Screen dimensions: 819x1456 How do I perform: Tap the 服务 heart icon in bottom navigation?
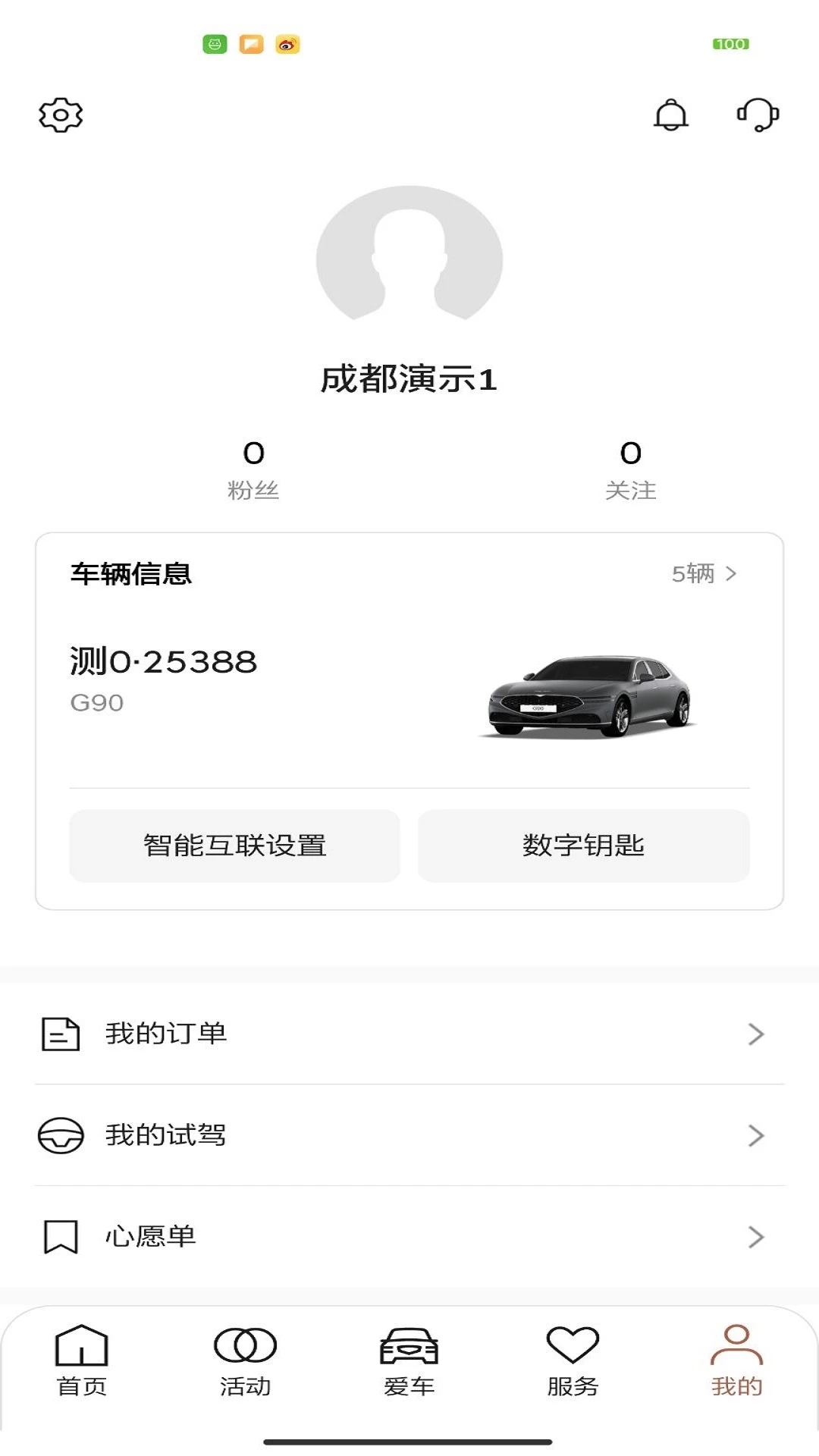click(573, 1354)
